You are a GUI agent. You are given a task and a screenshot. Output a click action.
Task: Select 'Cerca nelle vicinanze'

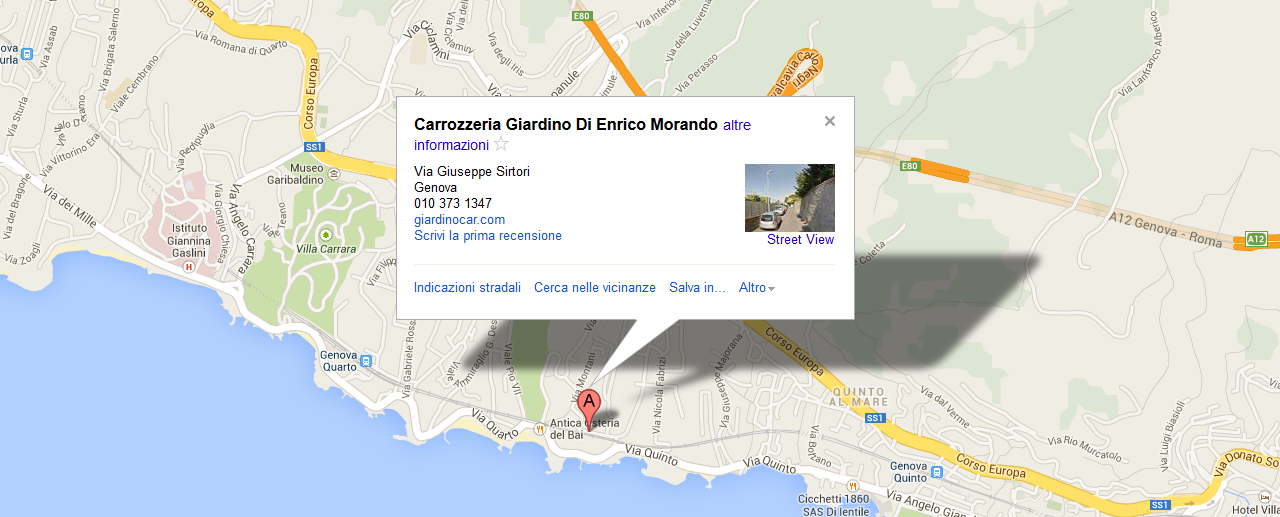pos(594,288)
